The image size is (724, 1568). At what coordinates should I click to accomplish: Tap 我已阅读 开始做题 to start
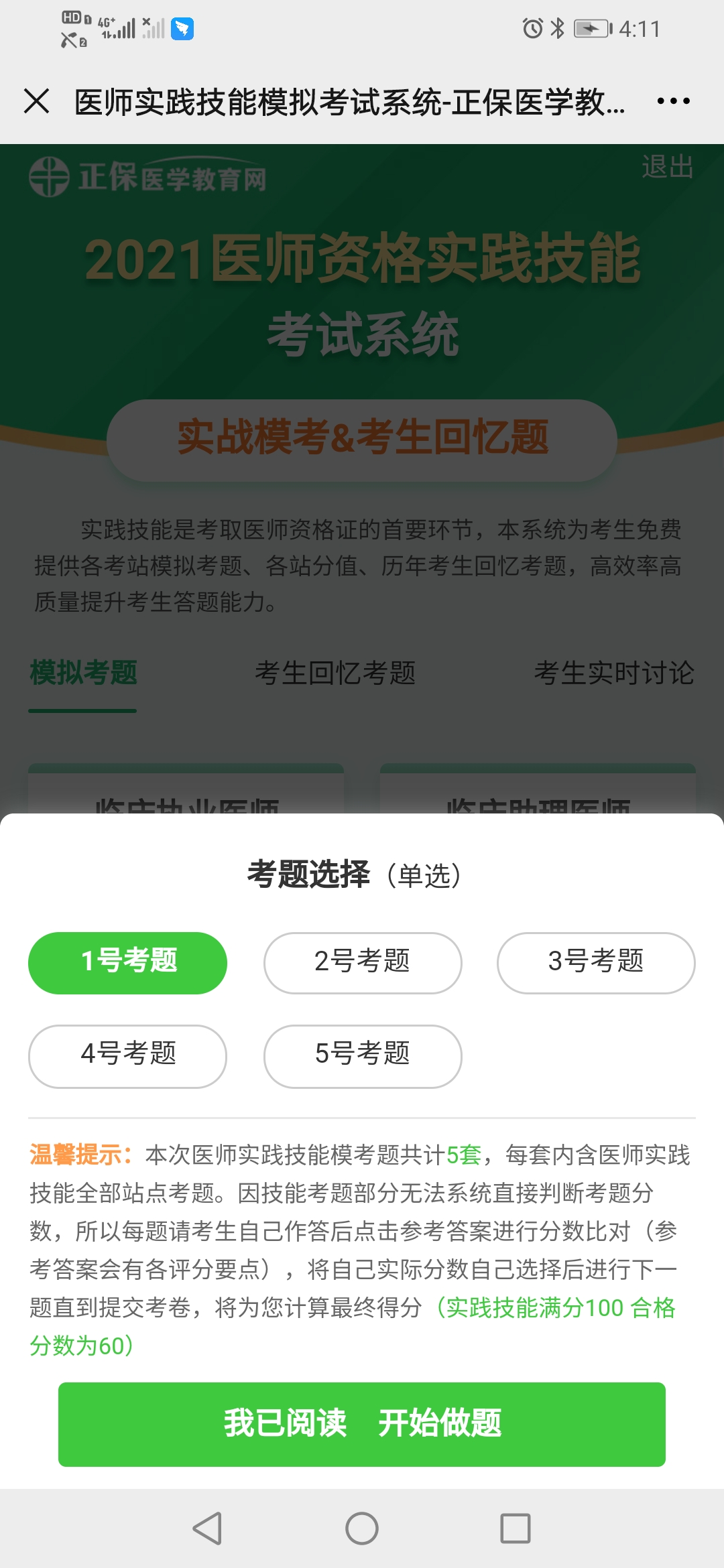(x=362, y=1424)
